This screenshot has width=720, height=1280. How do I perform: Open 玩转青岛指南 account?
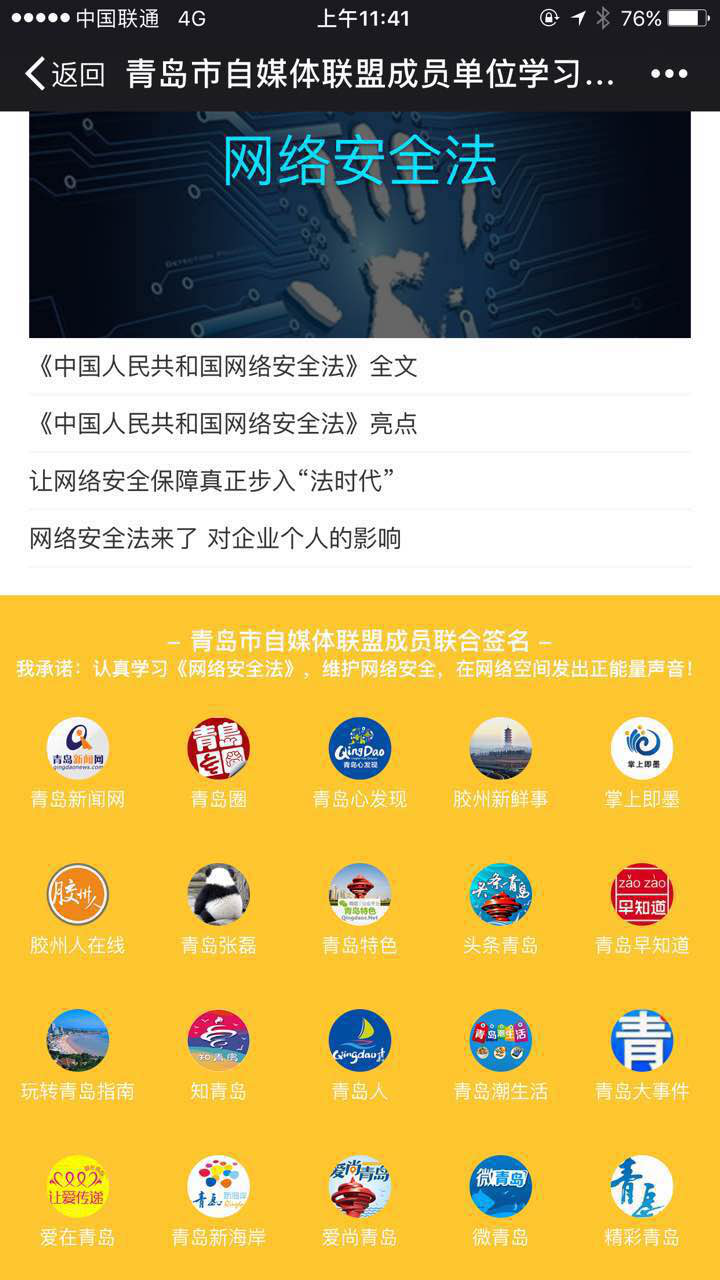pos(78,1040)
